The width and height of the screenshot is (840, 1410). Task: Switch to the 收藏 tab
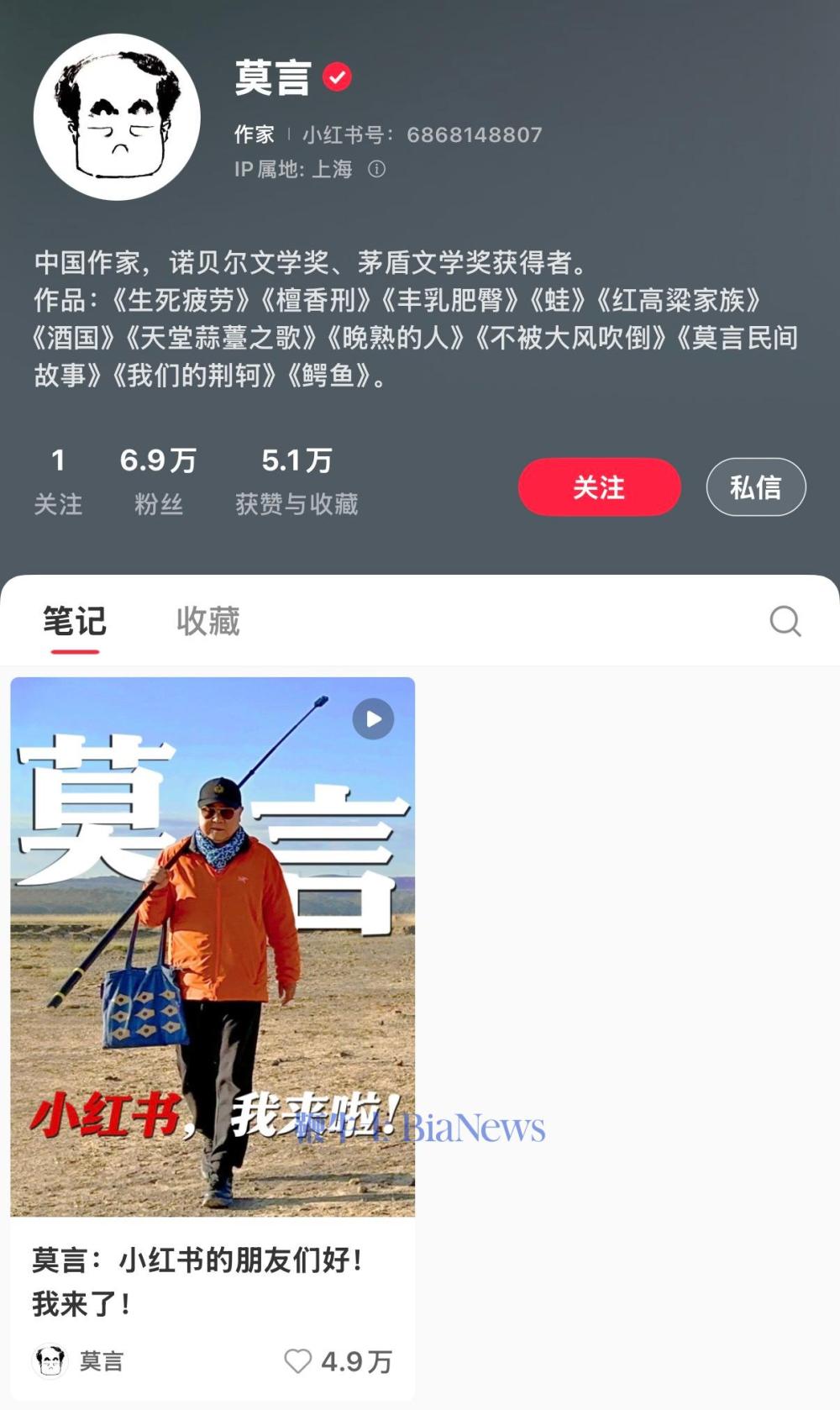tap(207, 621)
